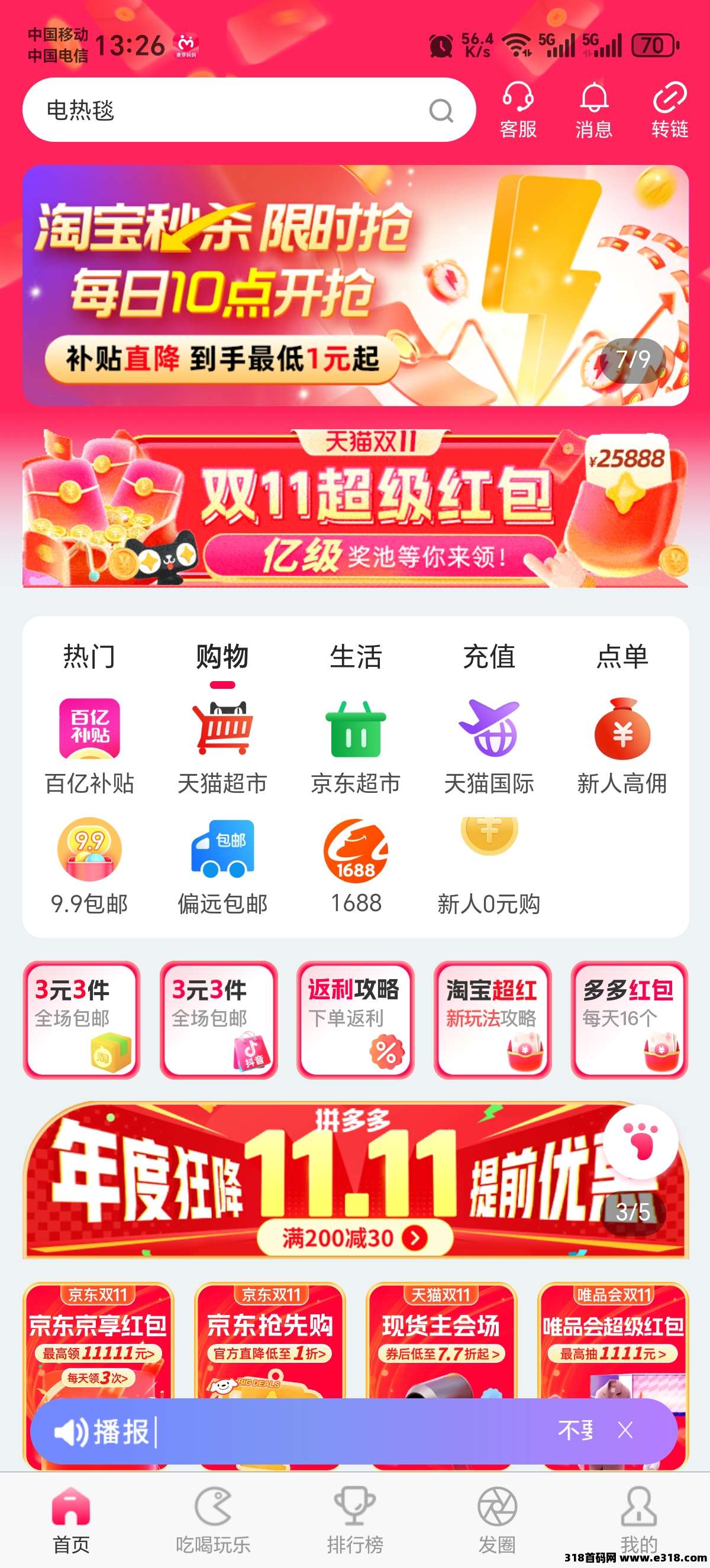Dismiss the 播报 announcement bar

(625, 1430)
